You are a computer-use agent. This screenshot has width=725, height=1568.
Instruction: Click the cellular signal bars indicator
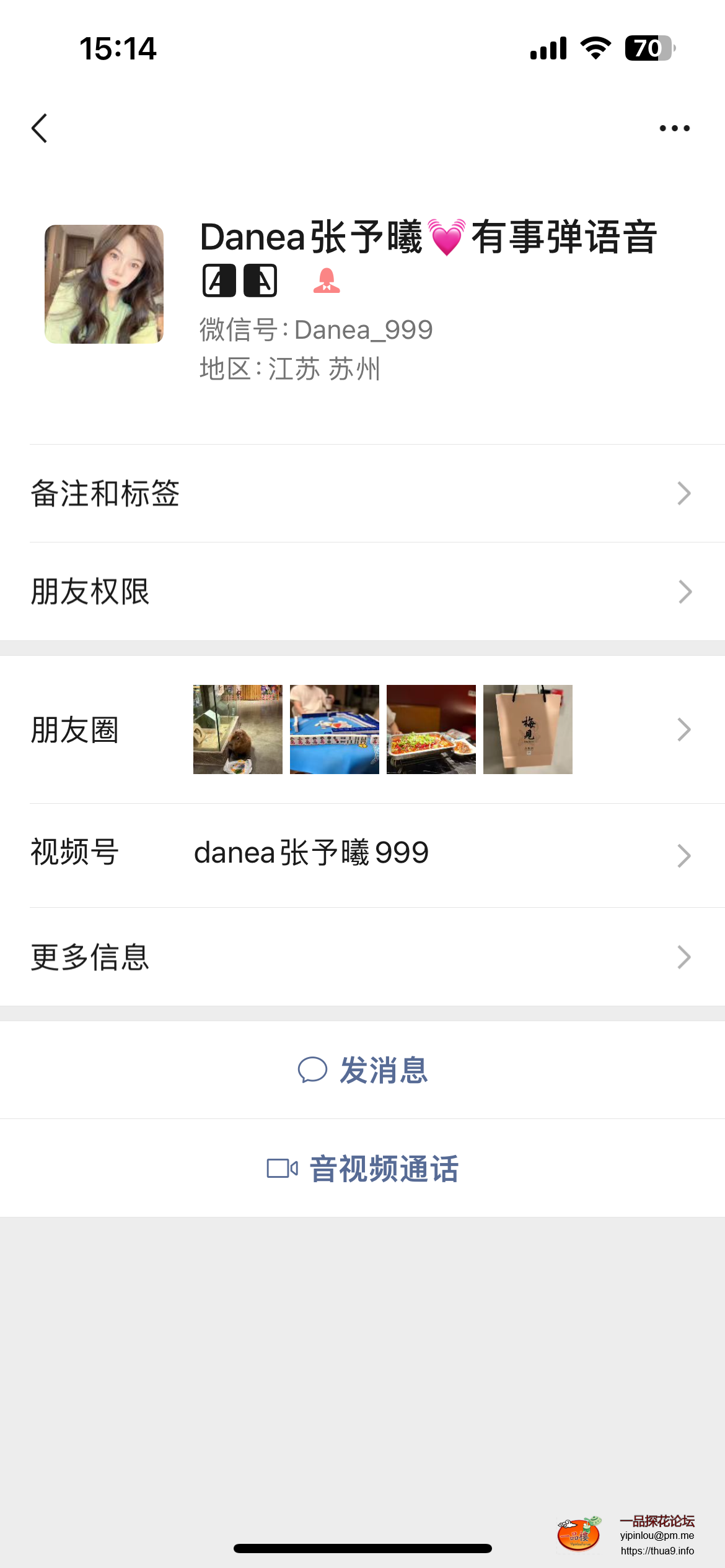click(548, 48)
